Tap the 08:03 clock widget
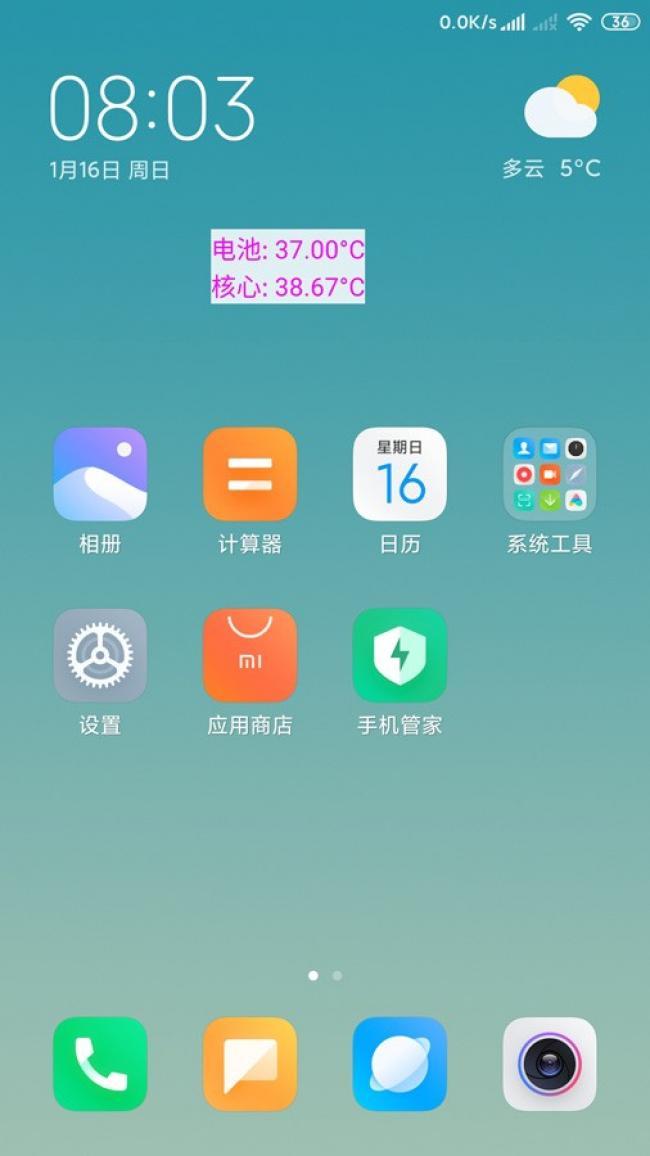The height and width of the screenshot is (1156, 650). click(152, 108)
